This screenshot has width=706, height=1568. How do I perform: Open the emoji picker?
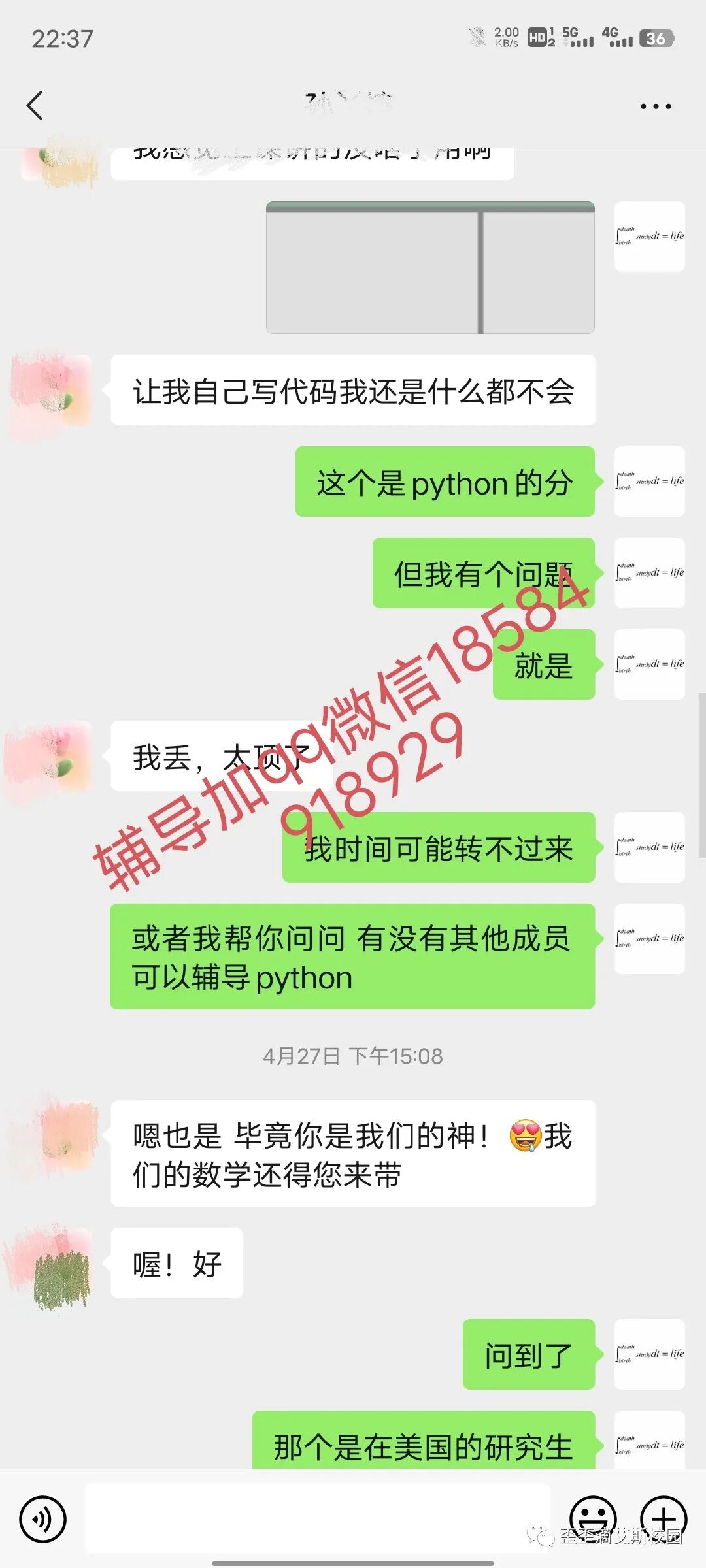(x=593, y=1518)
